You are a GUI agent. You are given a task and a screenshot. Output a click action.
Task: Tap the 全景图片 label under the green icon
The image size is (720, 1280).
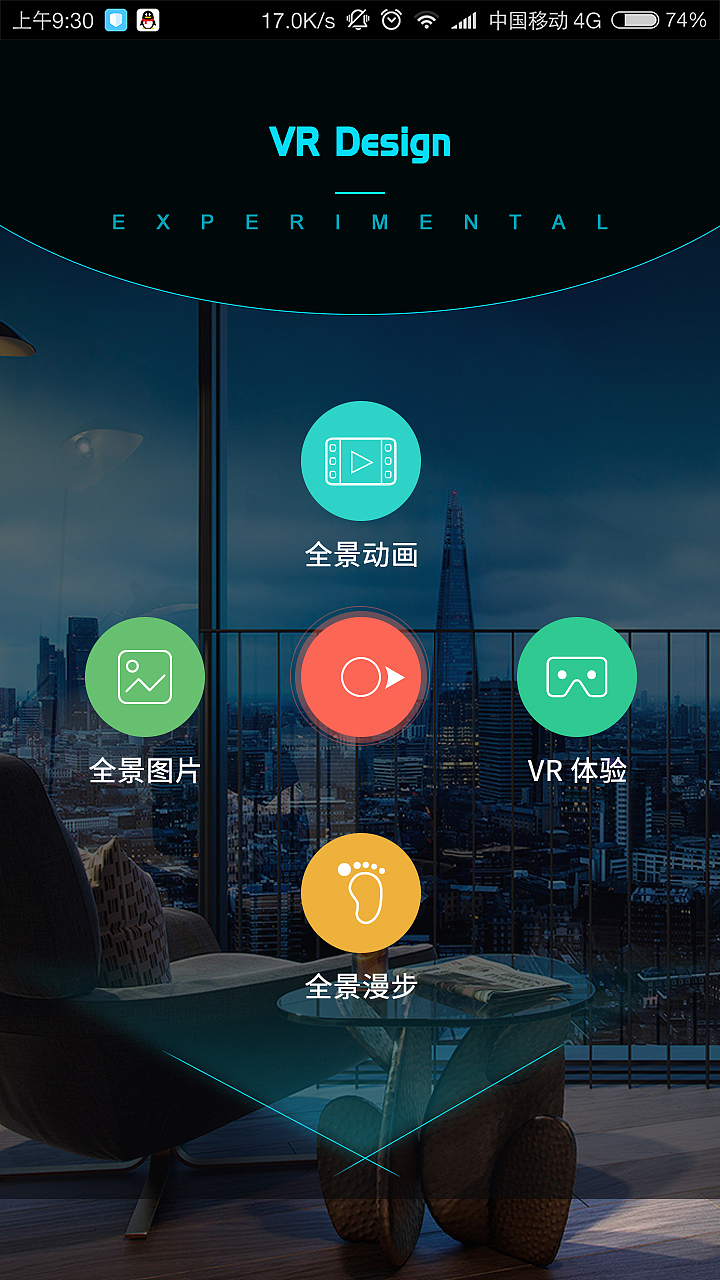[145, 768]
